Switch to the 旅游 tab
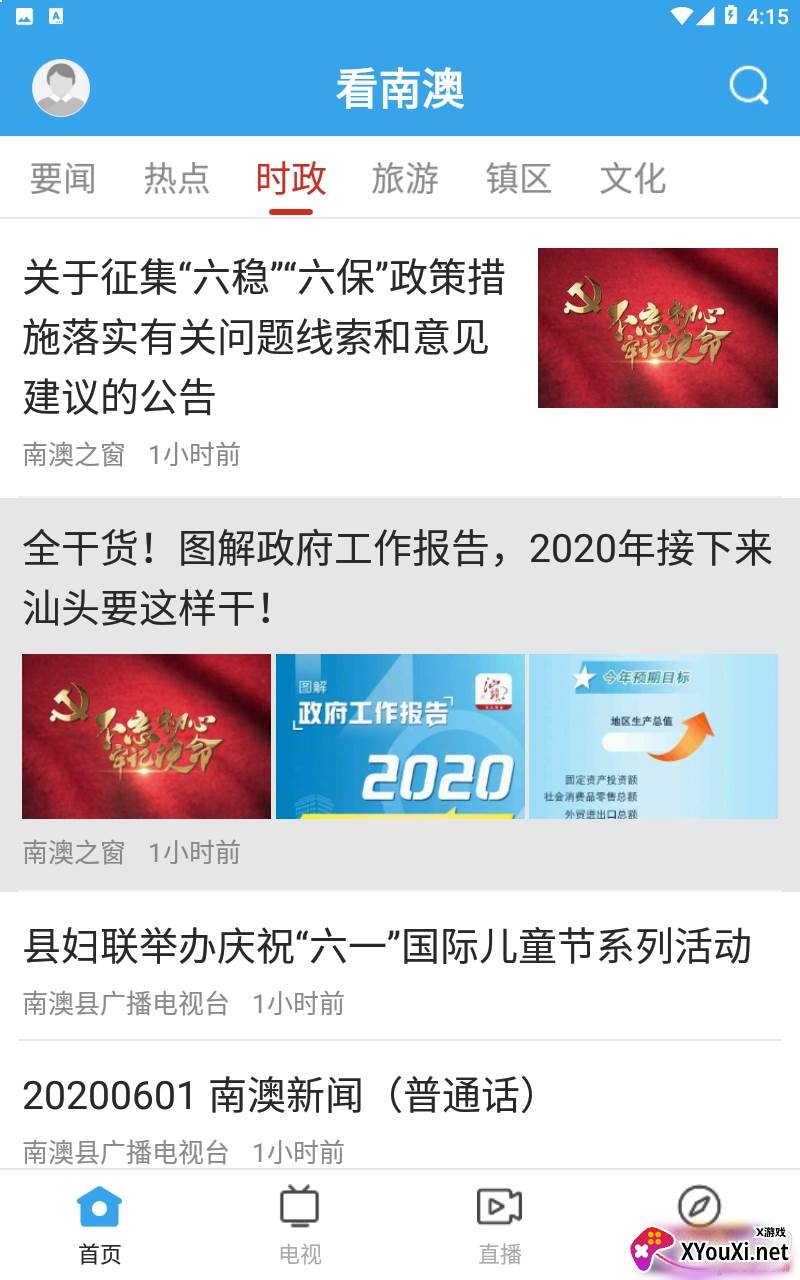The height and width of the screenshot is (1280, 800). click(405, 179)
